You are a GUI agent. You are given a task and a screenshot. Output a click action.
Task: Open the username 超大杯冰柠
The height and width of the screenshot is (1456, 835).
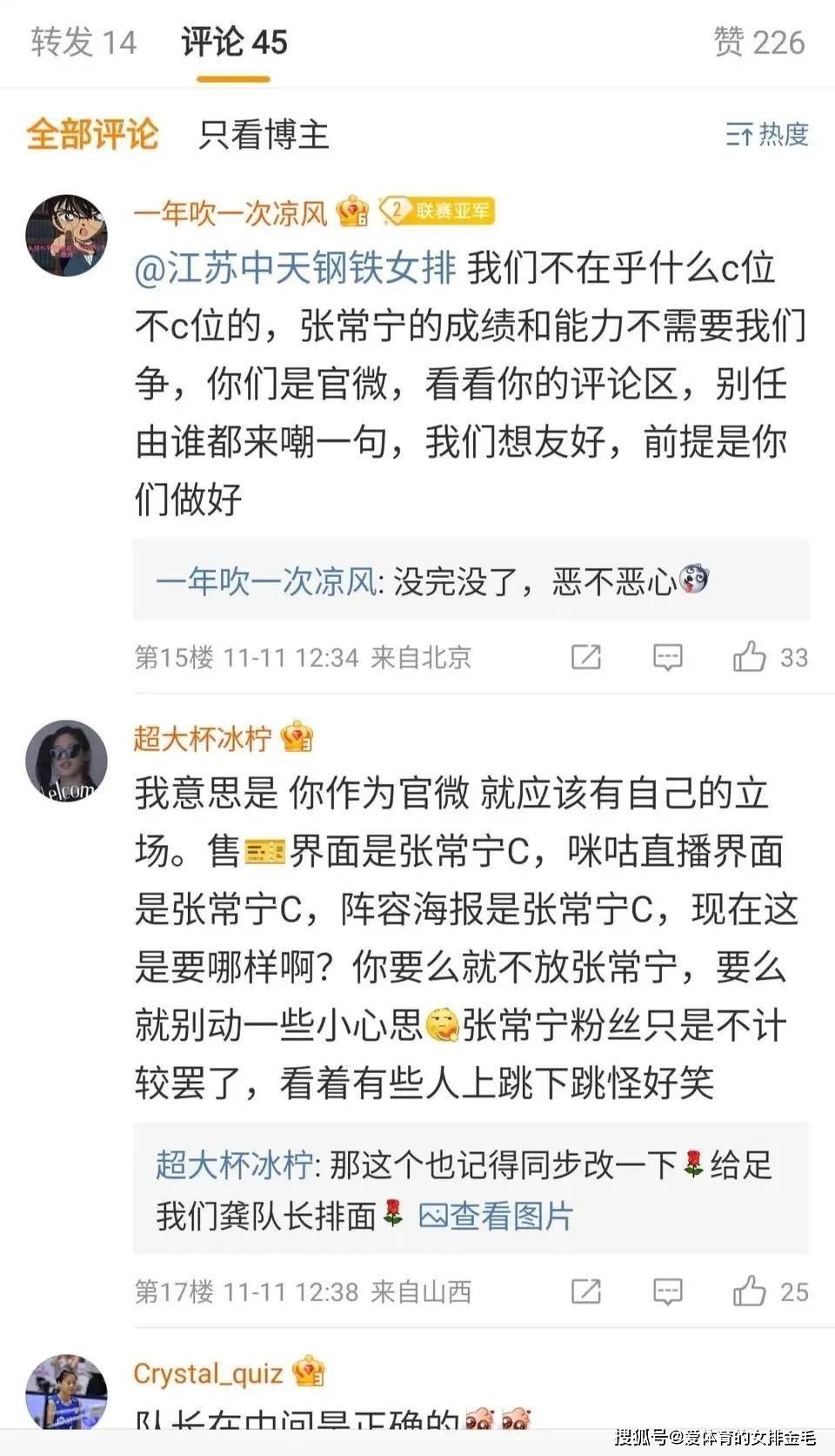coord(203,738)
